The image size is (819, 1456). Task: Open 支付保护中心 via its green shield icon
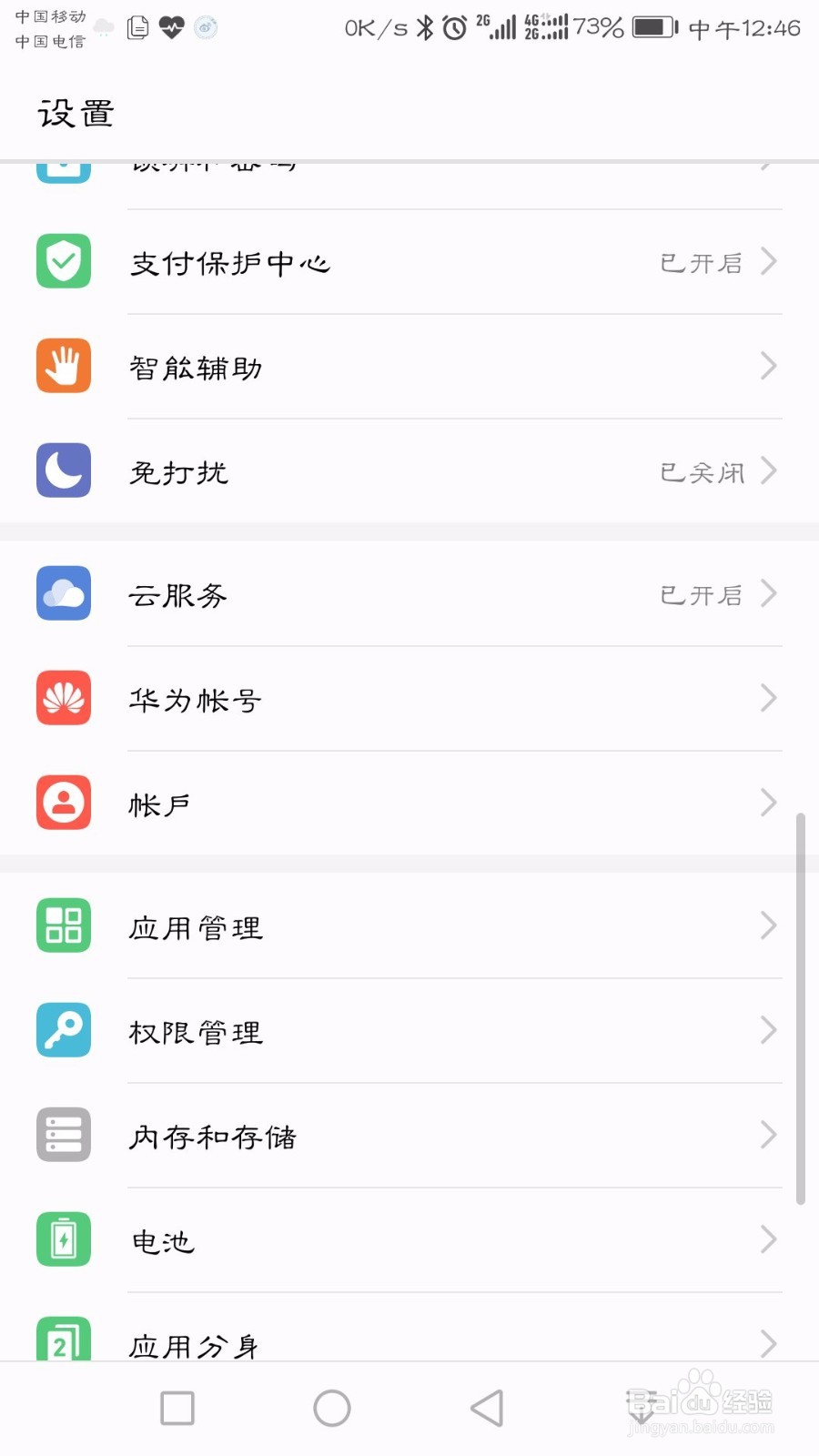click(x=63, y=261)
